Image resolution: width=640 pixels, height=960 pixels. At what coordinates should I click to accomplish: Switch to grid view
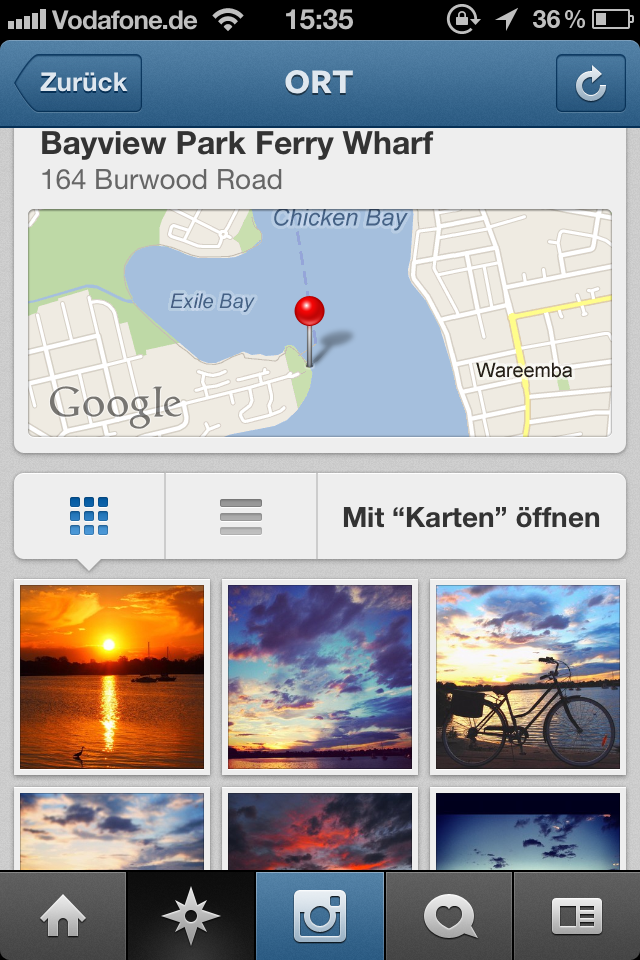point(89,516)
